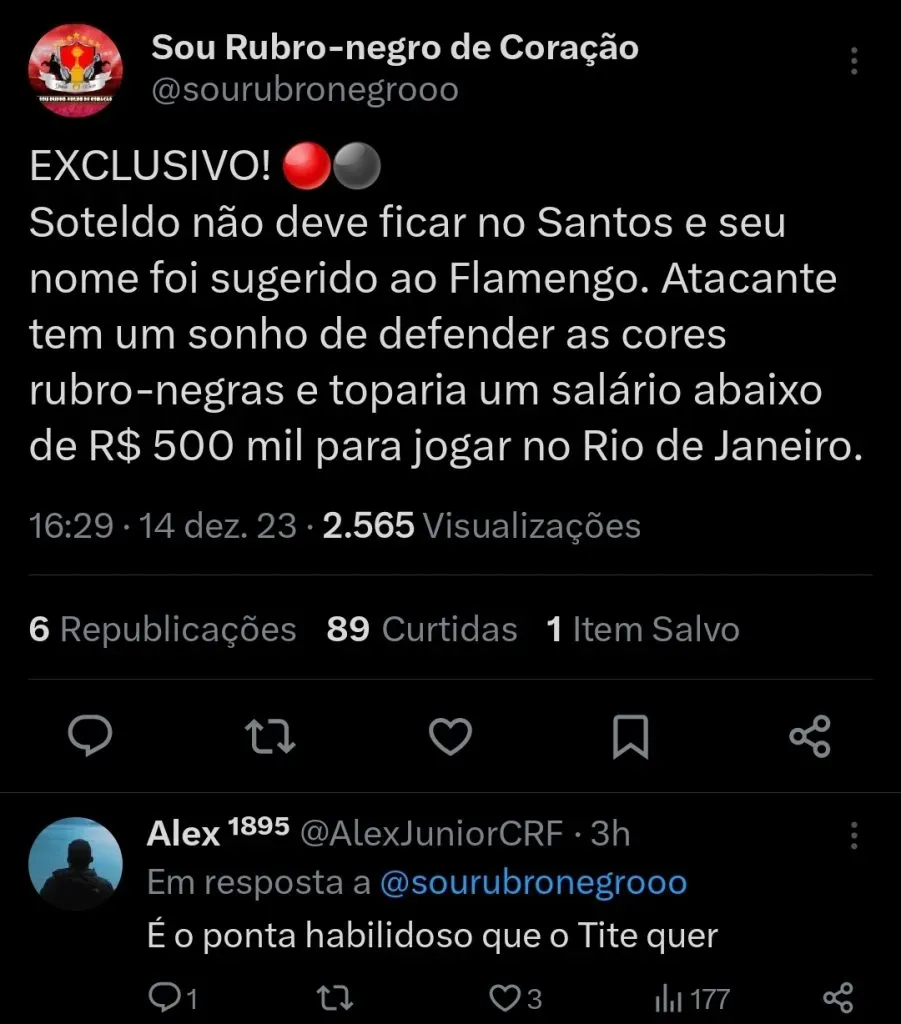The width and height of the screenshot is (901, 1024).
Task: Tap the @sourubronegrooo mention in Alex's reply
Action: point(533,883)
